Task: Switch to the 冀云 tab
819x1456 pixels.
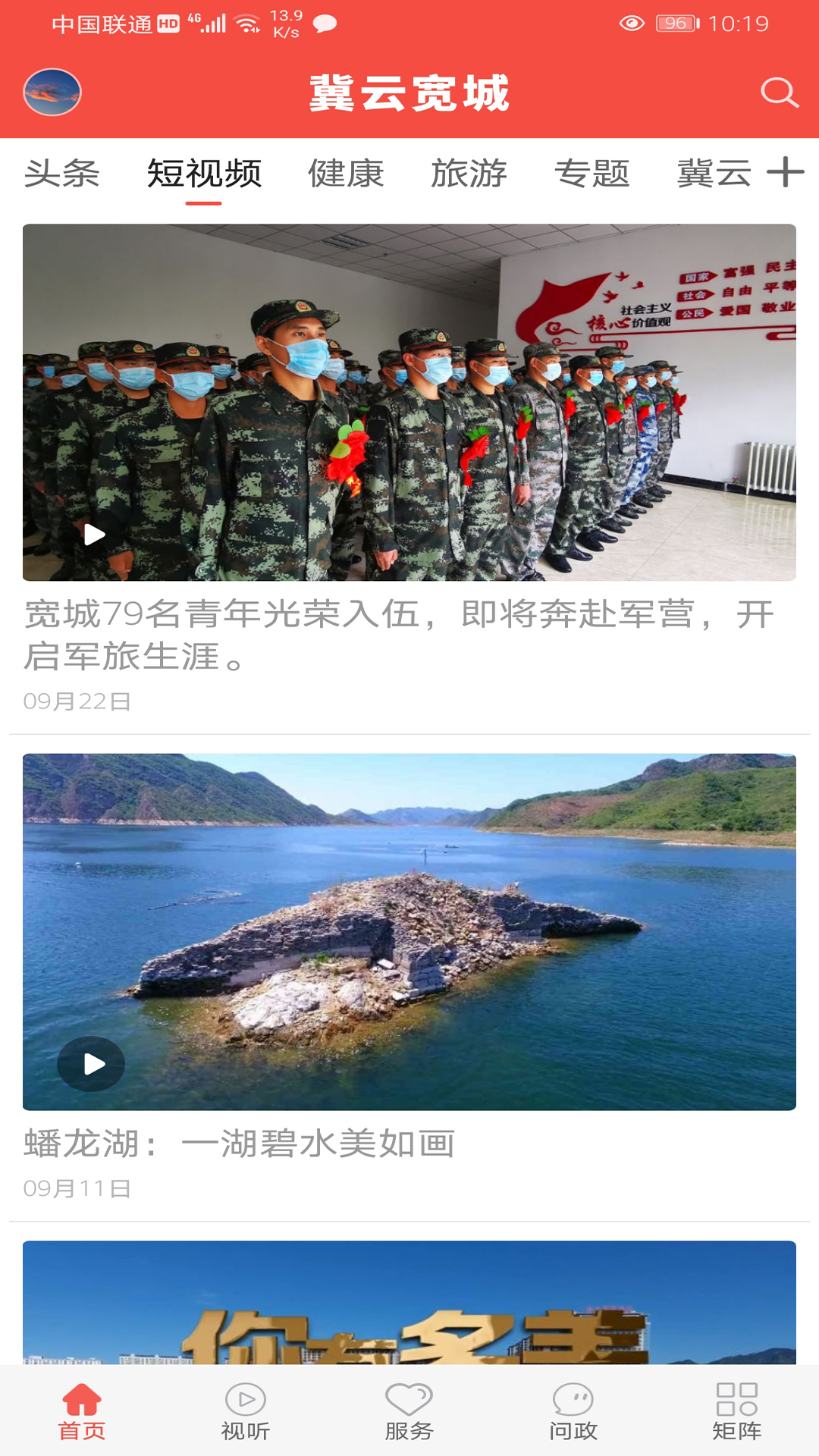Action: coord(714,174)
